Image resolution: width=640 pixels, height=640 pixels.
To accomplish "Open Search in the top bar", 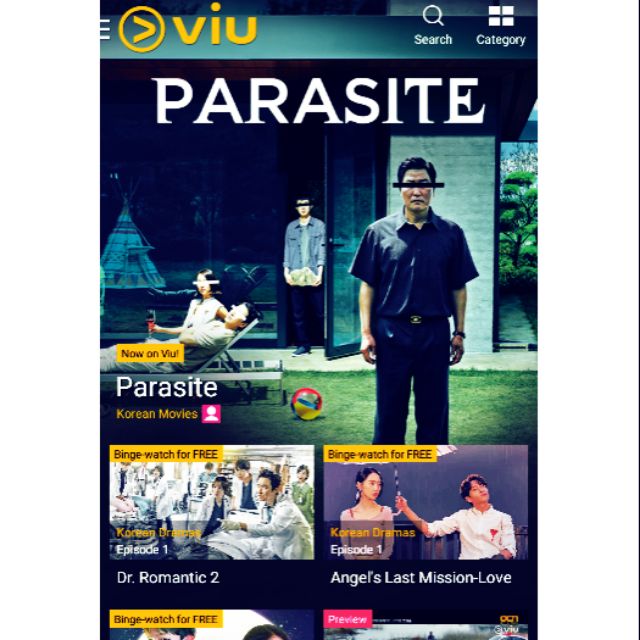I will 433,25.
